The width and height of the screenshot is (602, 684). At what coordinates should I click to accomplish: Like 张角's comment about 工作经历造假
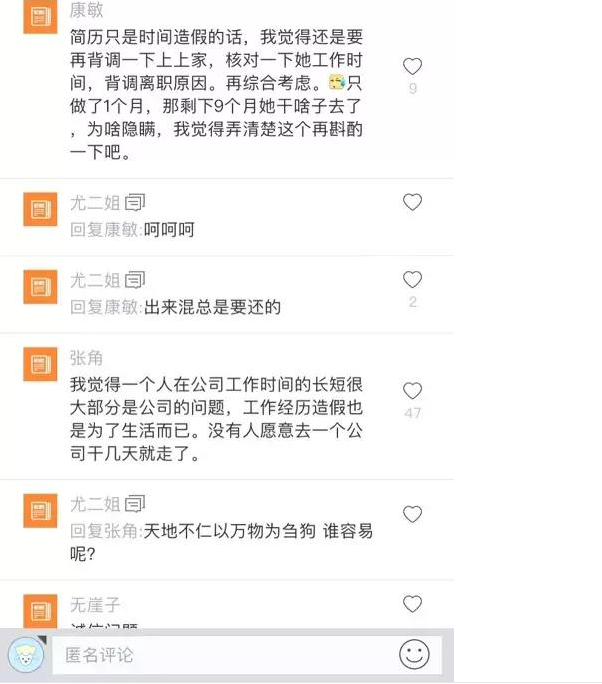(412, 391)
